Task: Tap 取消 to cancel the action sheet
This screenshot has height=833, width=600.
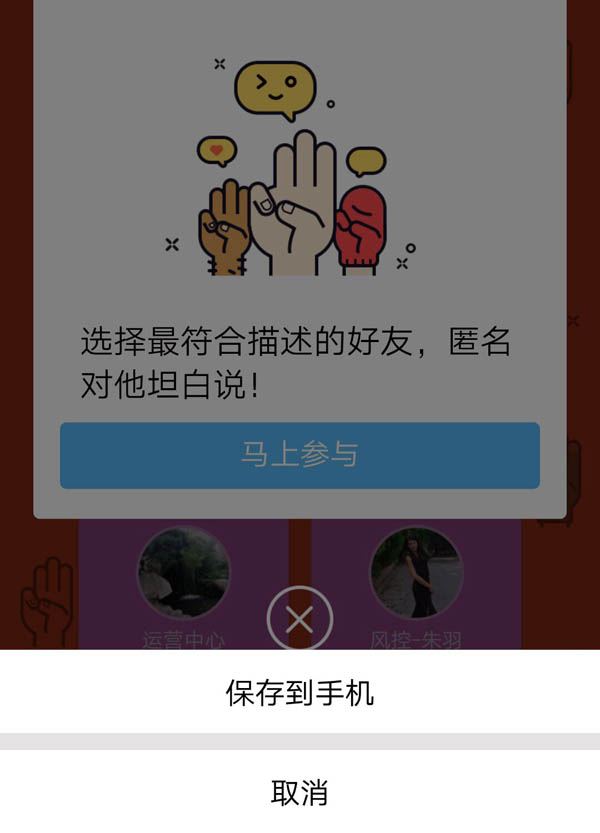Action: point(300,793)
